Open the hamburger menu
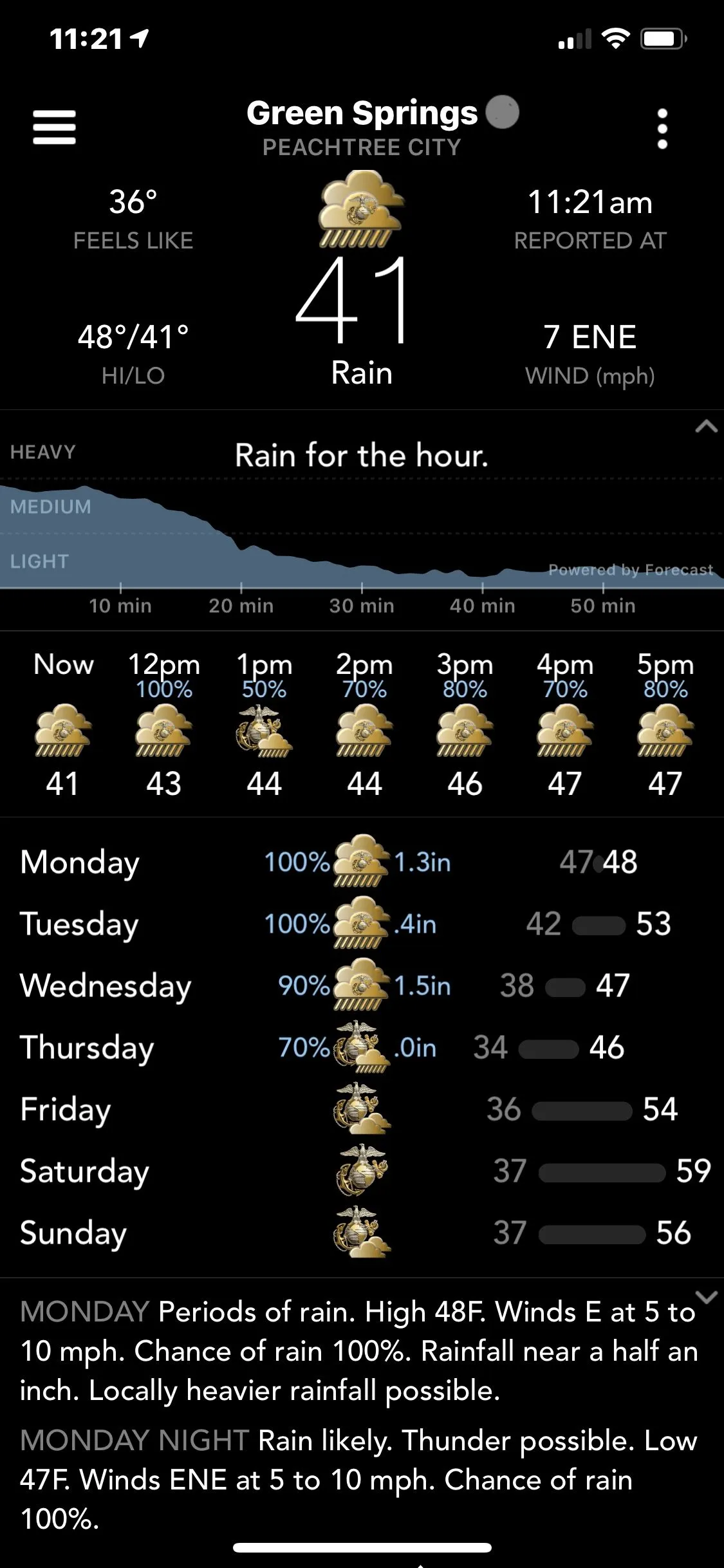Screen dimensions: 724x1568 click(55, 127)
